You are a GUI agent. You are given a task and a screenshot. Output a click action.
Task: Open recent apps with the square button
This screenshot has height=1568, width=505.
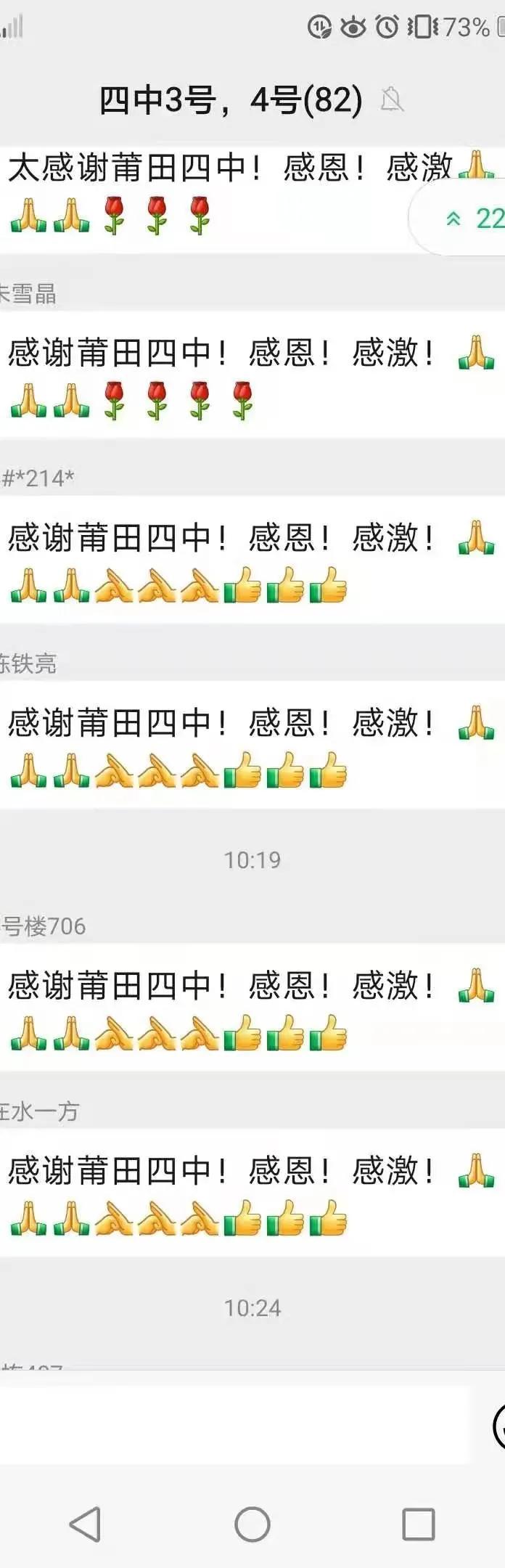tap(419, 1524)
